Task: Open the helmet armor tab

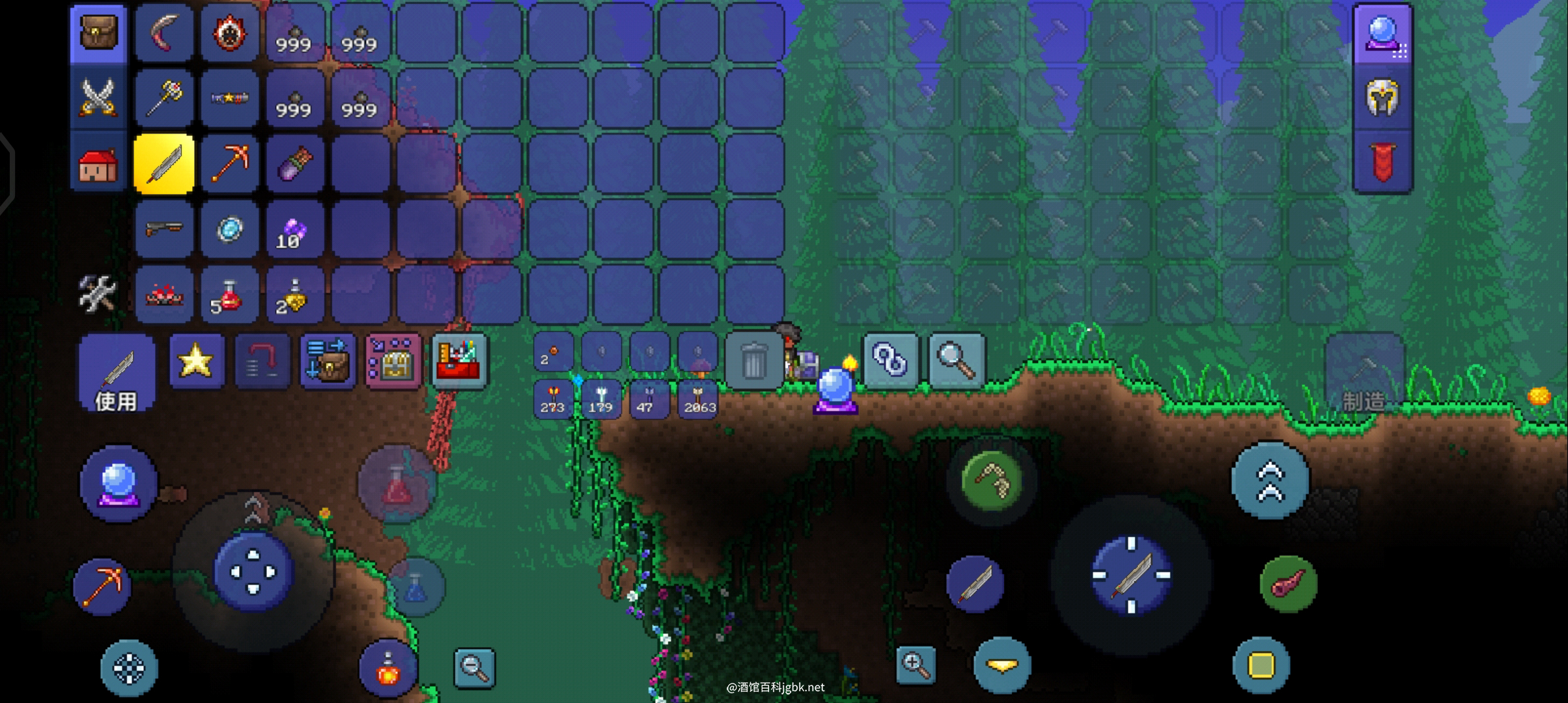Action: tap(1382, 98)
